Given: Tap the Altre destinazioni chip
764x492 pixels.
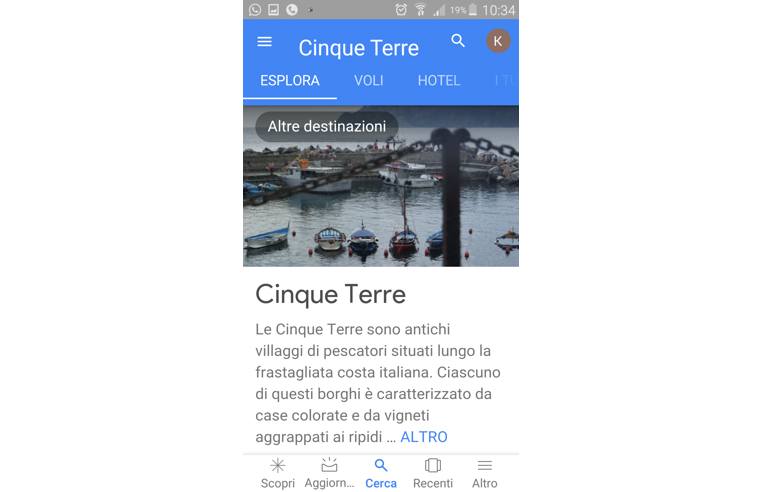Looking at the screenshot, I should tap(327, 127).
